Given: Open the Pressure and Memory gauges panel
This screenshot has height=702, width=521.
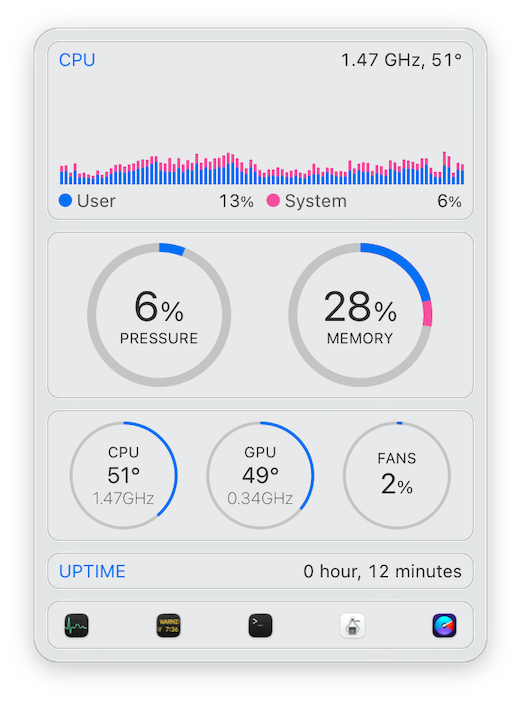Looking at the screenshot, I should (260, 315).
